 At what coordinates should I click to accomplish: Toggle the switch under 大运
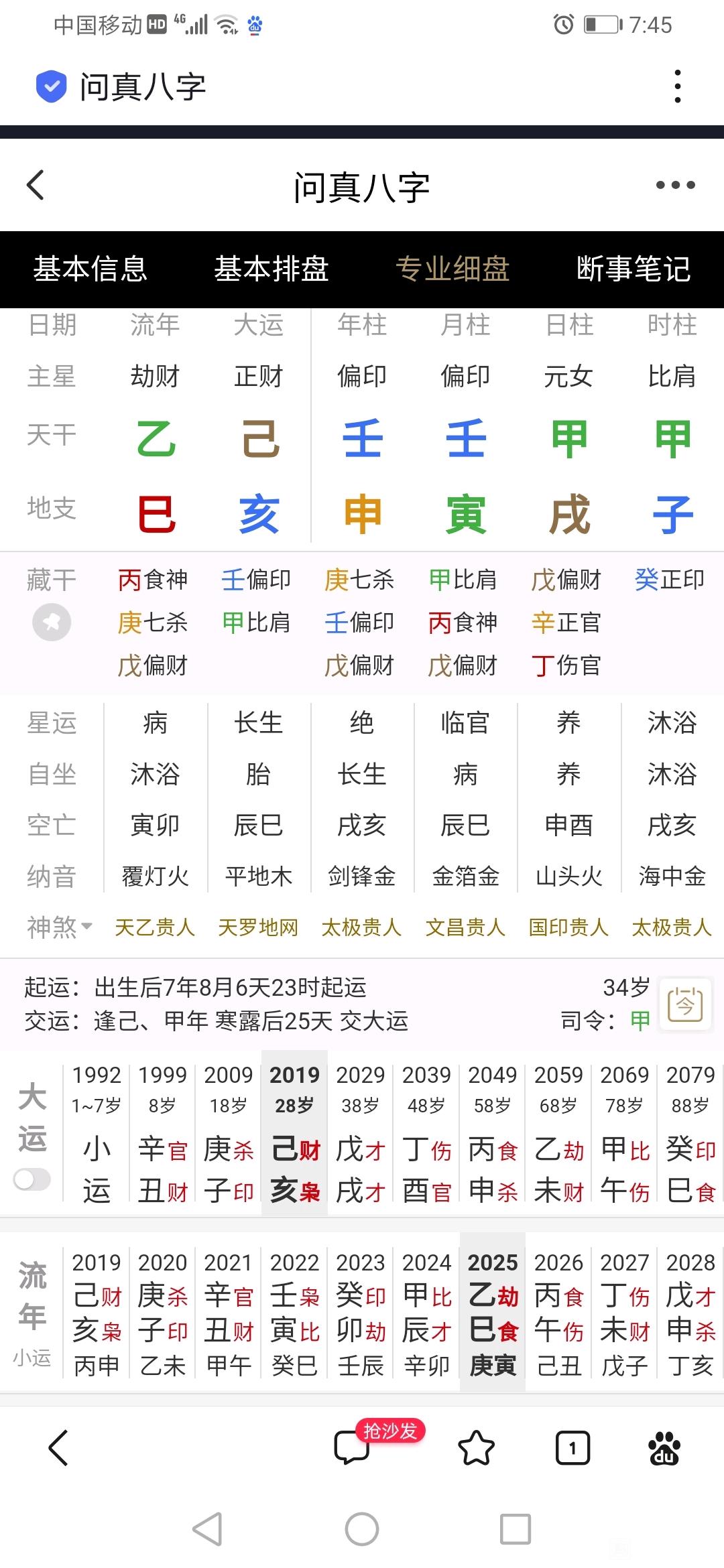(32, 1179)
